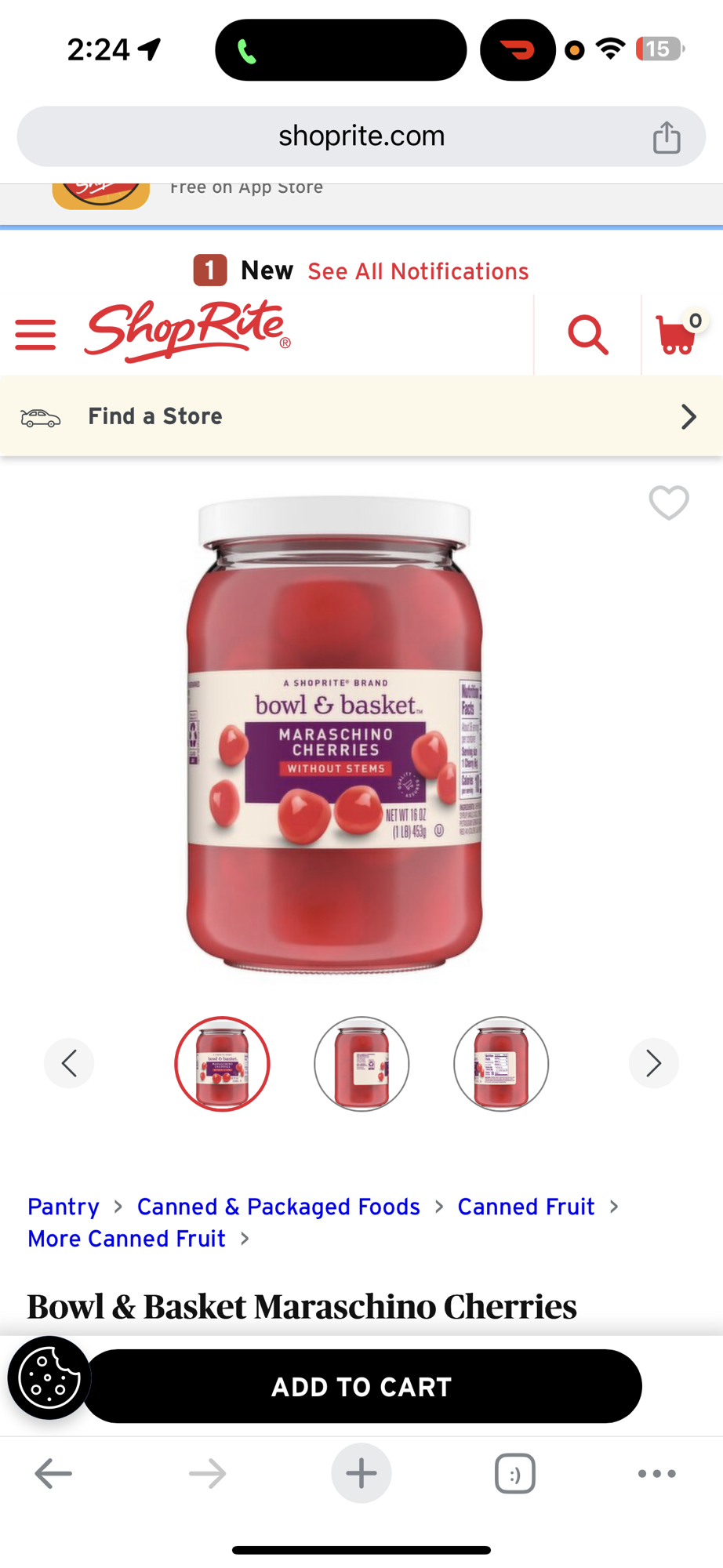723x1568 pixels.
Task: Show previous product image with left arrow
Action: [x=69, y=1063]
